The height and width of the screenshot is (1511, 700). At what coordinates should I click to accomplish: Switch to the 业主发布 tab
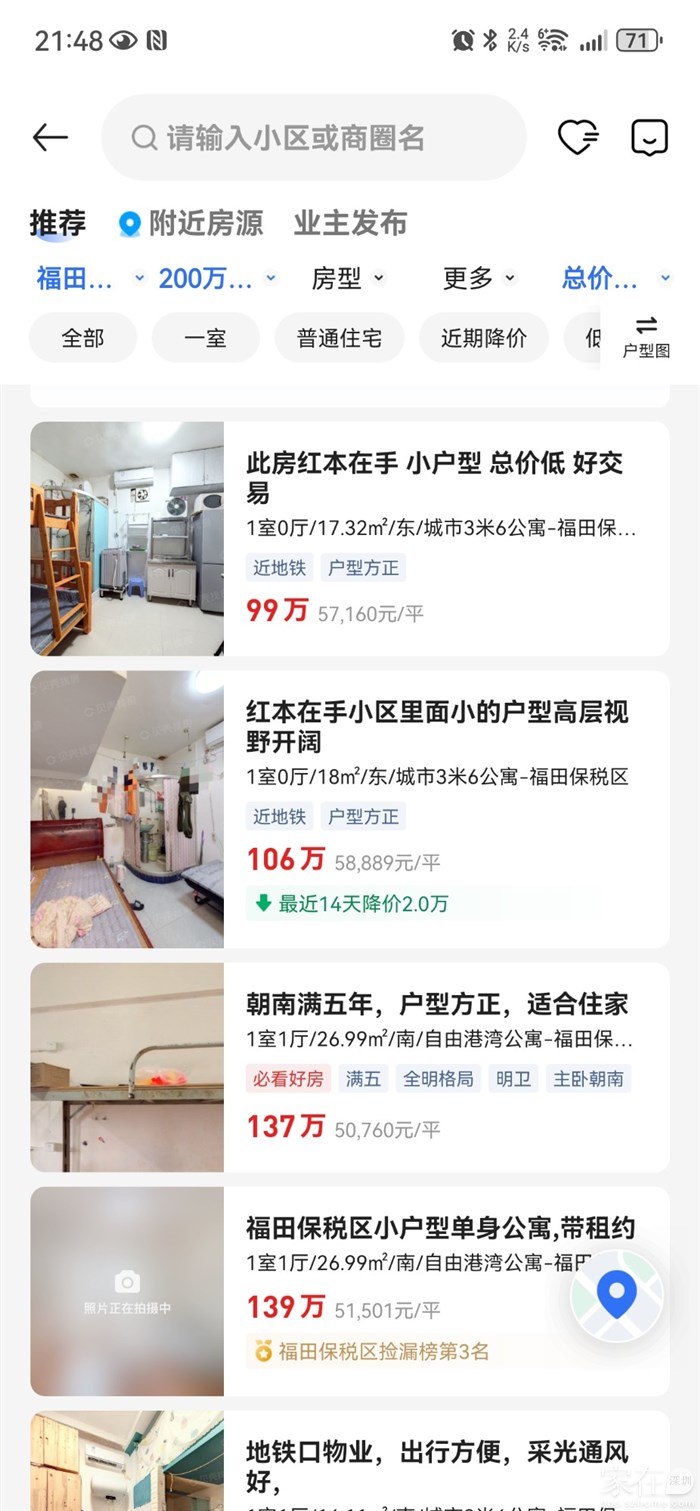pyautogui.click(x=350, y=223)
